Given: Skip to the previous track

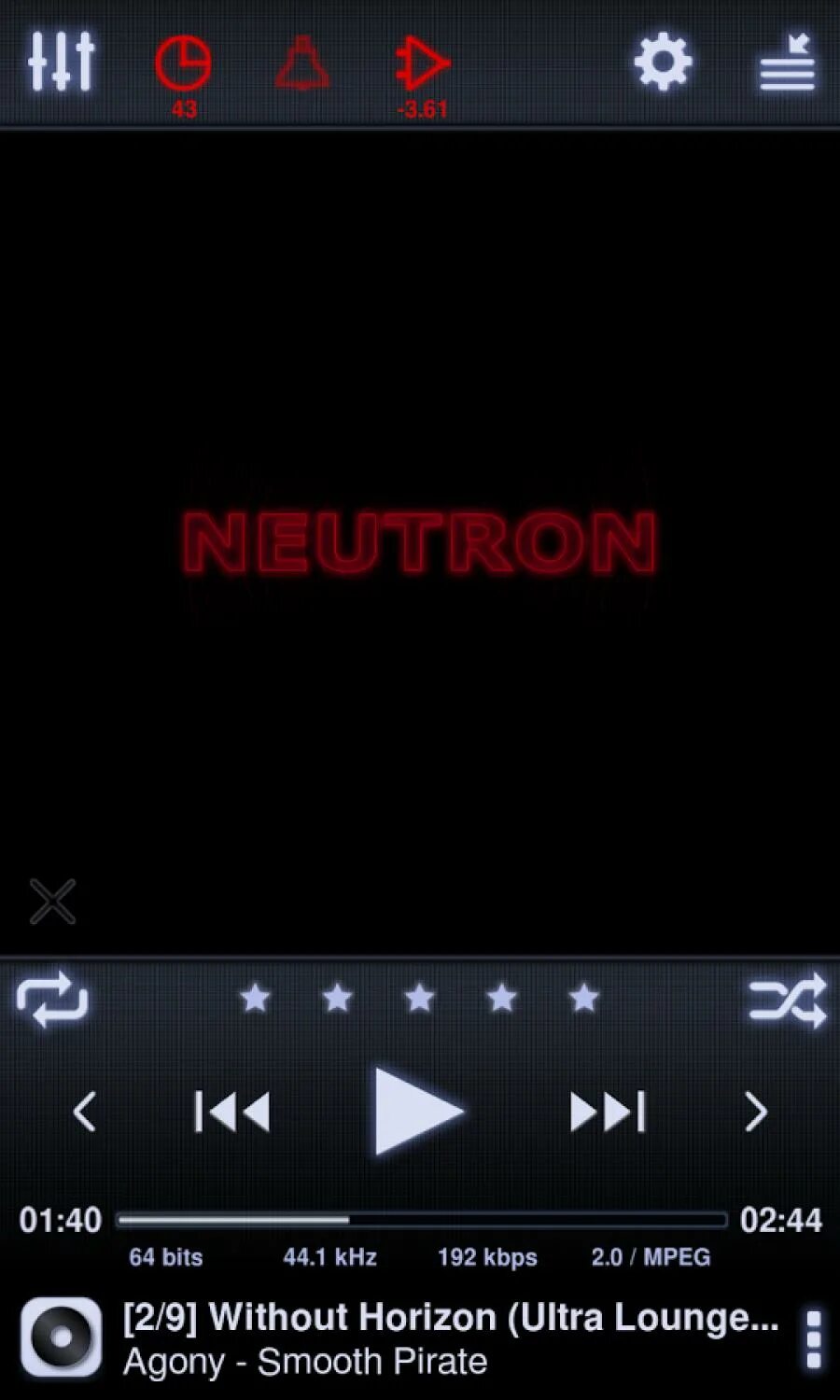Looking at the screenshot, I should [x=232, y=1112].
